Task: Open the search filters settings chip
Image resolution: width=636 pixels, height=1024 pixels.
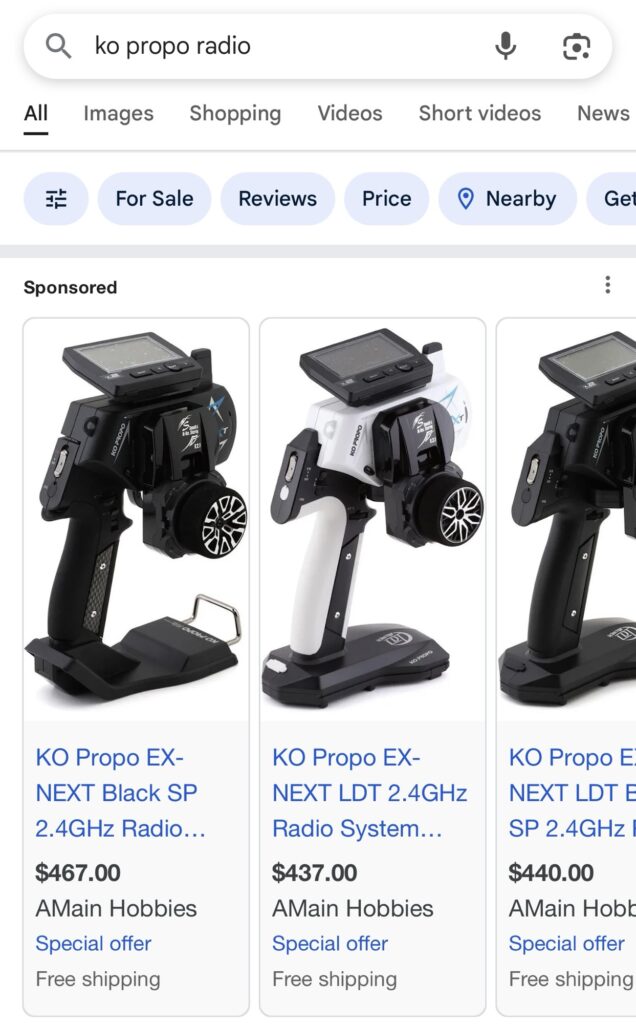Action: (x=56, y=198)
